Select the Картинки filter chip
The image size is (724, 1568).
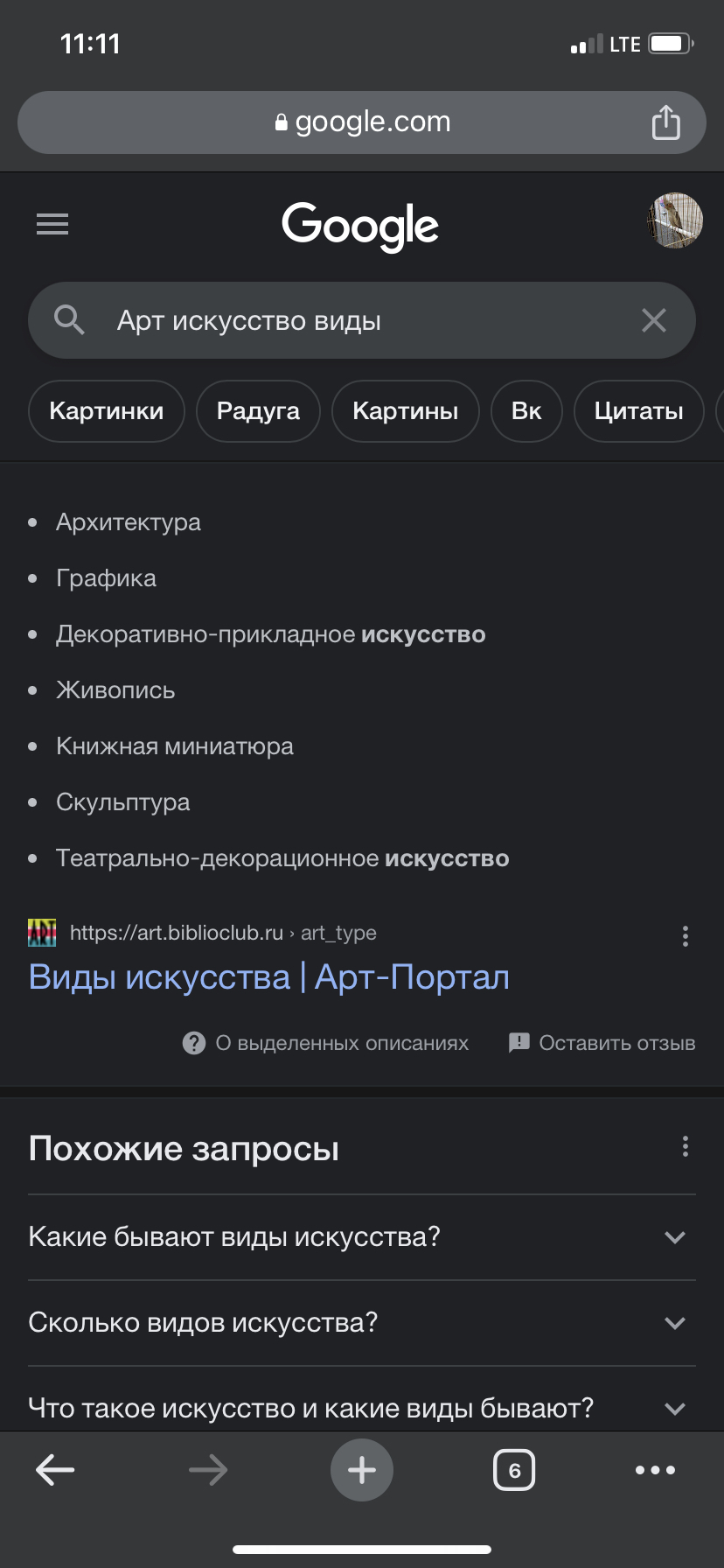pos(107,411)
